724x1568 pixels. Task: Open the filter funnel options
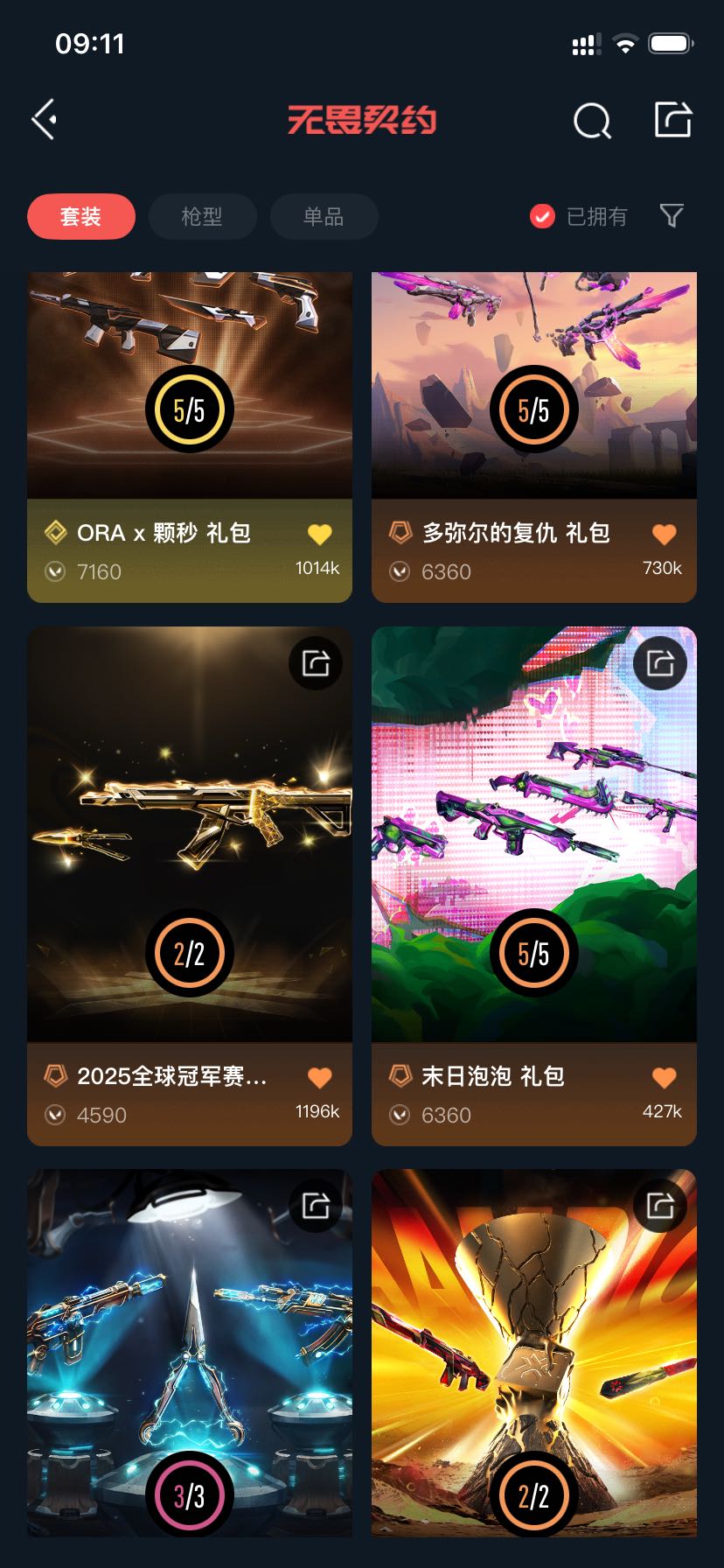pyautogui.click(x=671, y=216)
